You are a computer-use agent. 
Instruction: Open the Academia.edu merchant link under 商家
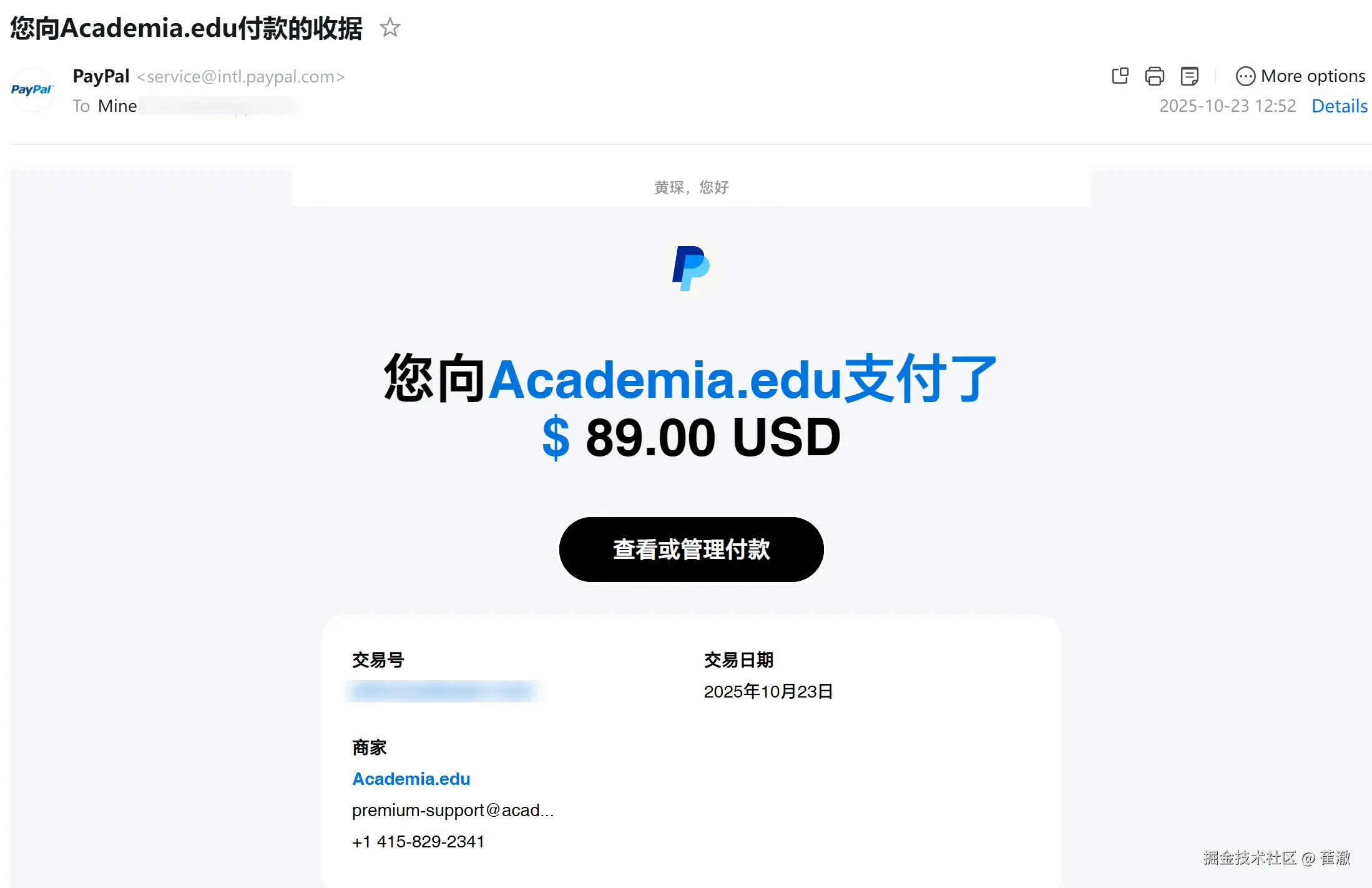tap(411, 779)
